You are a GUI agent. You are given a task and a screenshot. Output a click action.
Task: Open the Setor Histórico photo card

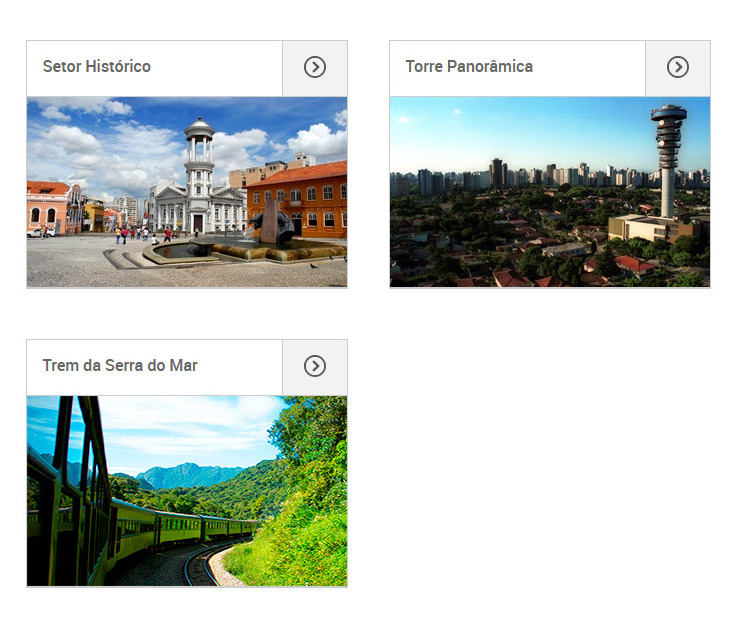[187, 192]
